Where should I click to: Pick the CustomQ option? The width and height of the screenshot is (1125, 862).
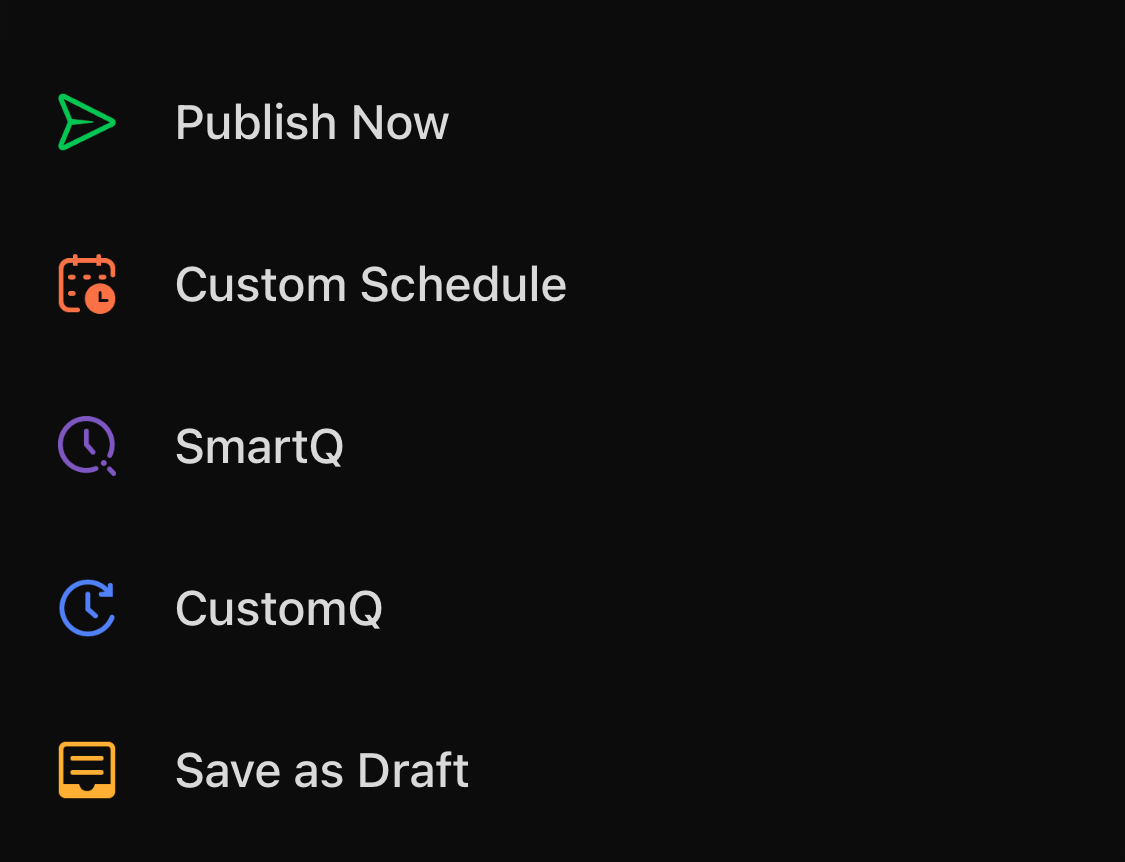[x=278, y=608]
